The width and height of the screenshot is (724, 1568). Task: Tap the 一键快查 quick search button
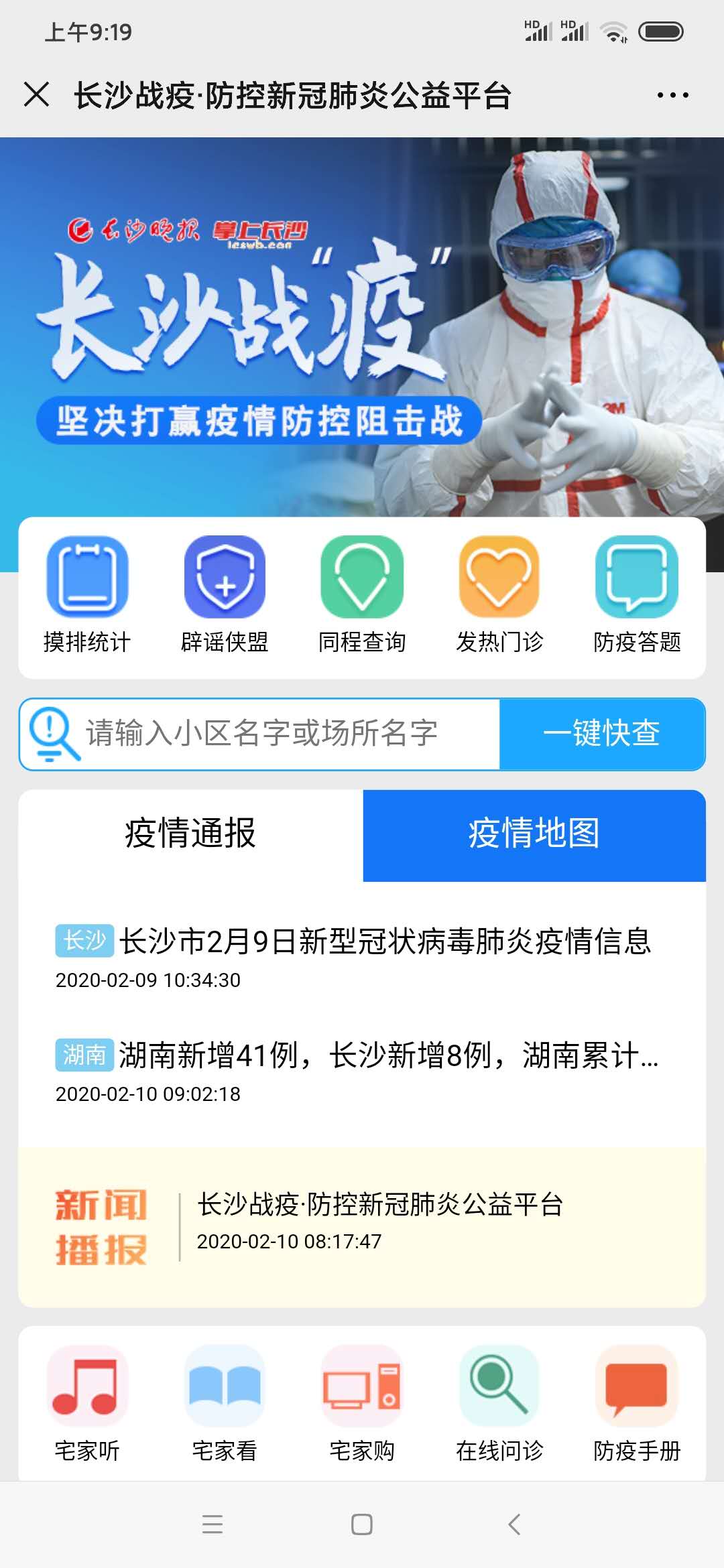click(x=602, y=734)
